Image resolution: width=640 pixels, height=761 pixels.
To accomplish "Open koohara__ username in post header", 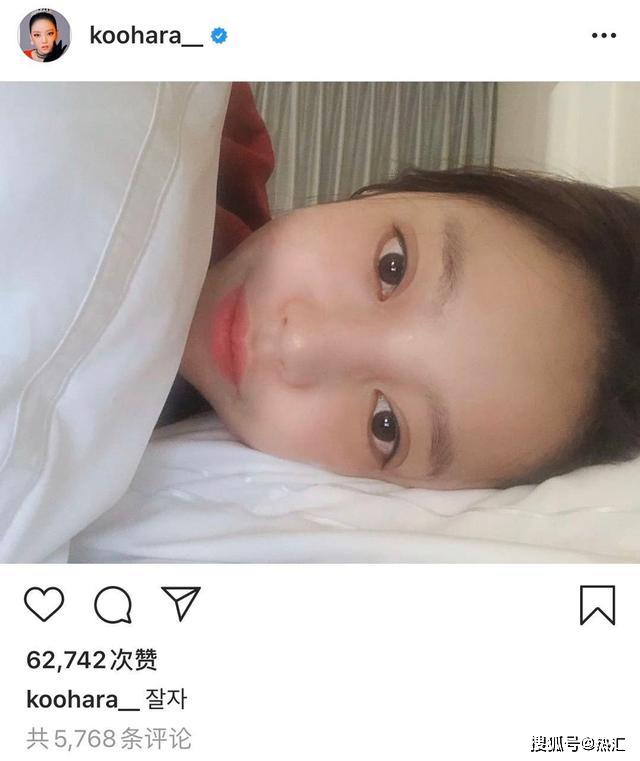I will pyautogui.click(x=146, y=36).
